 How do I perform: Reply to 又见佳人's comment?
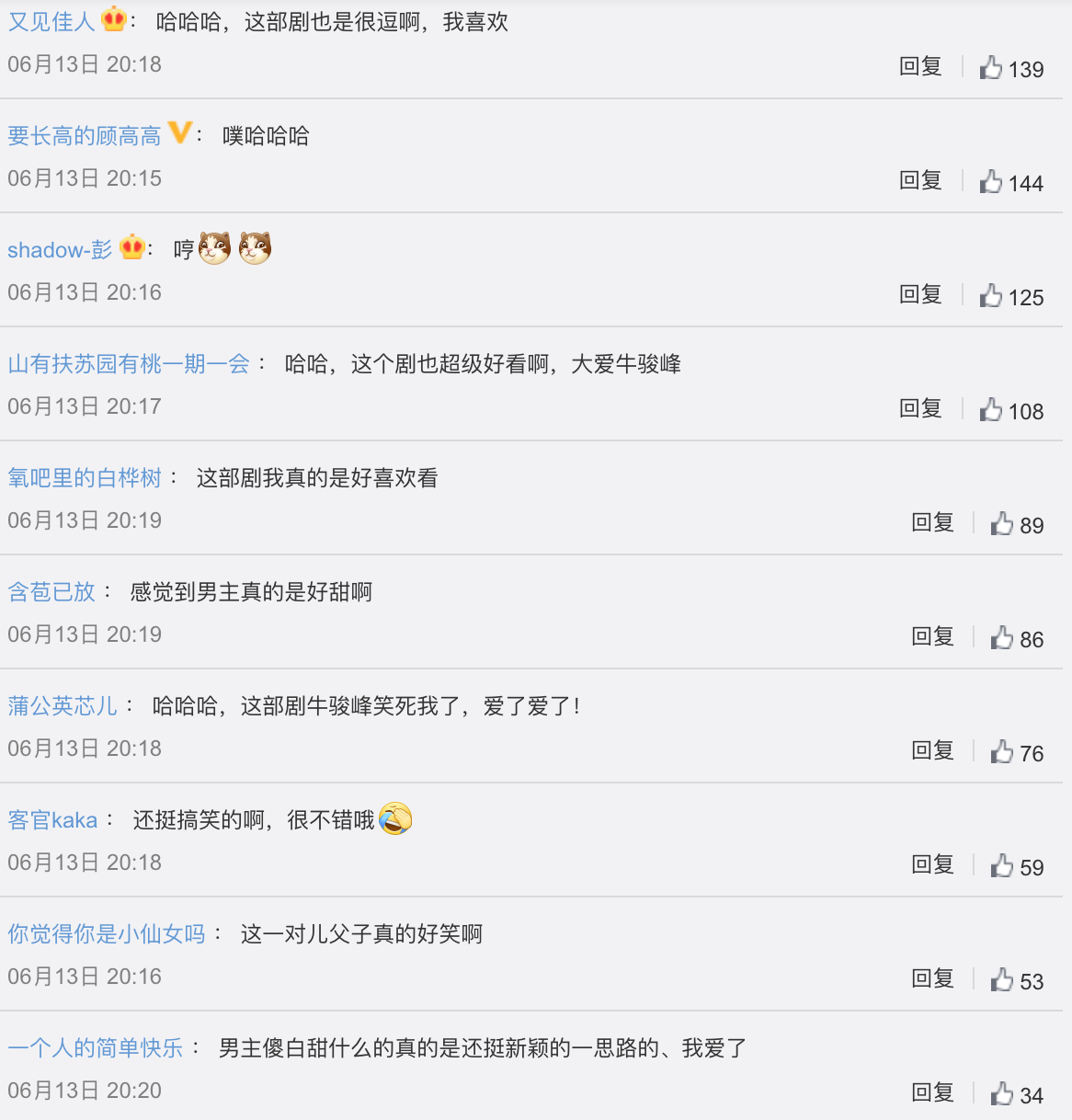(x=920, y=66)
